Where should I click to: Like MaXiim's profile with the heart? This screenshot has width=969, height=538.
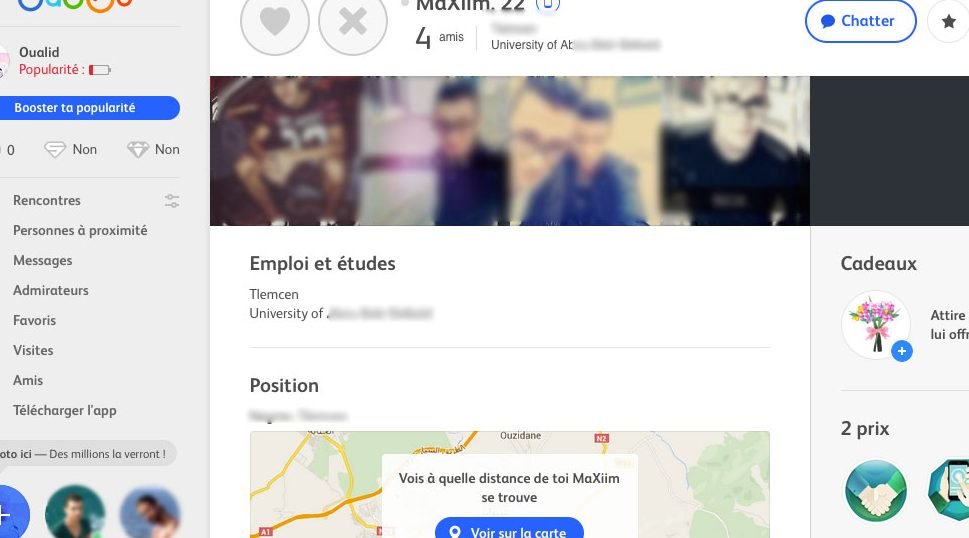click(275, 22)
